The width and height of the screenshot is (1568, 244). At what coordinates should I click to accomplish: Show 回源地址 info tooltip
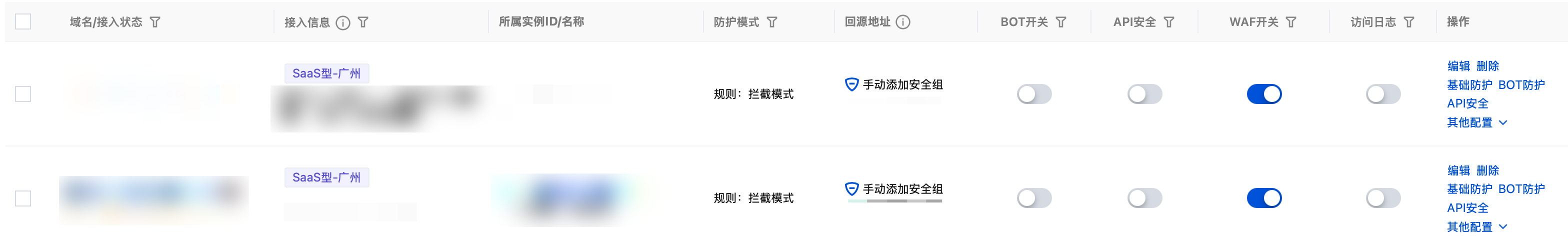(903, 22)
